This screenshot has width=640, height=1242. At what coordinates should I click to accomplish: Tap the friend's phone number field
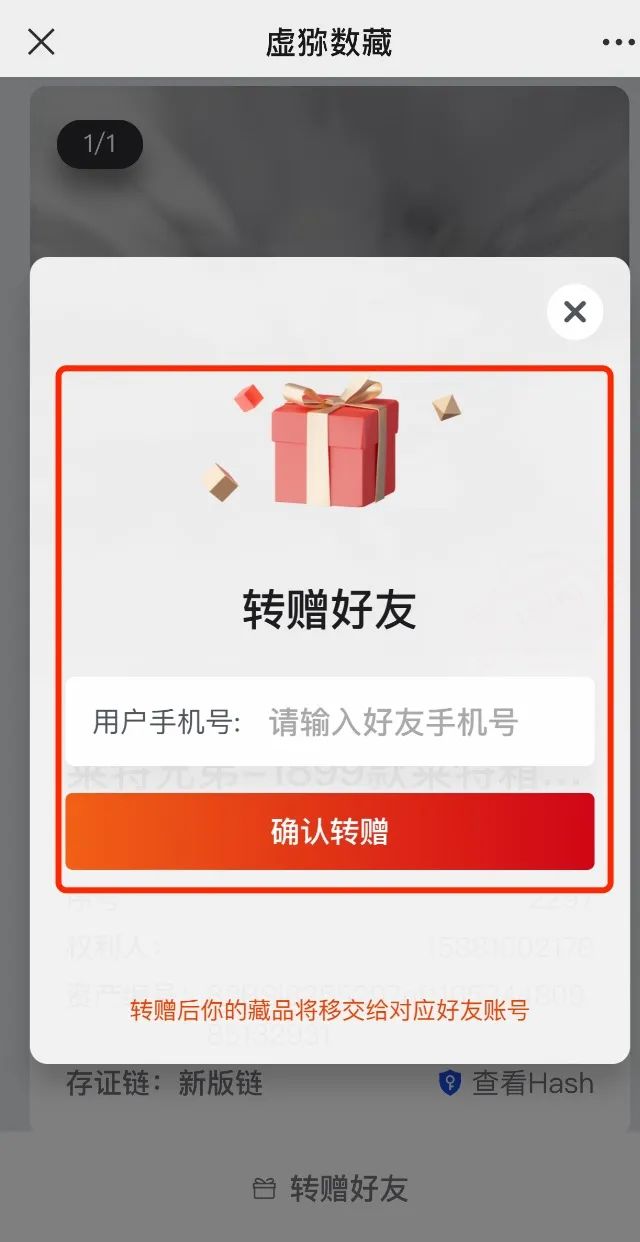(393, 722)
